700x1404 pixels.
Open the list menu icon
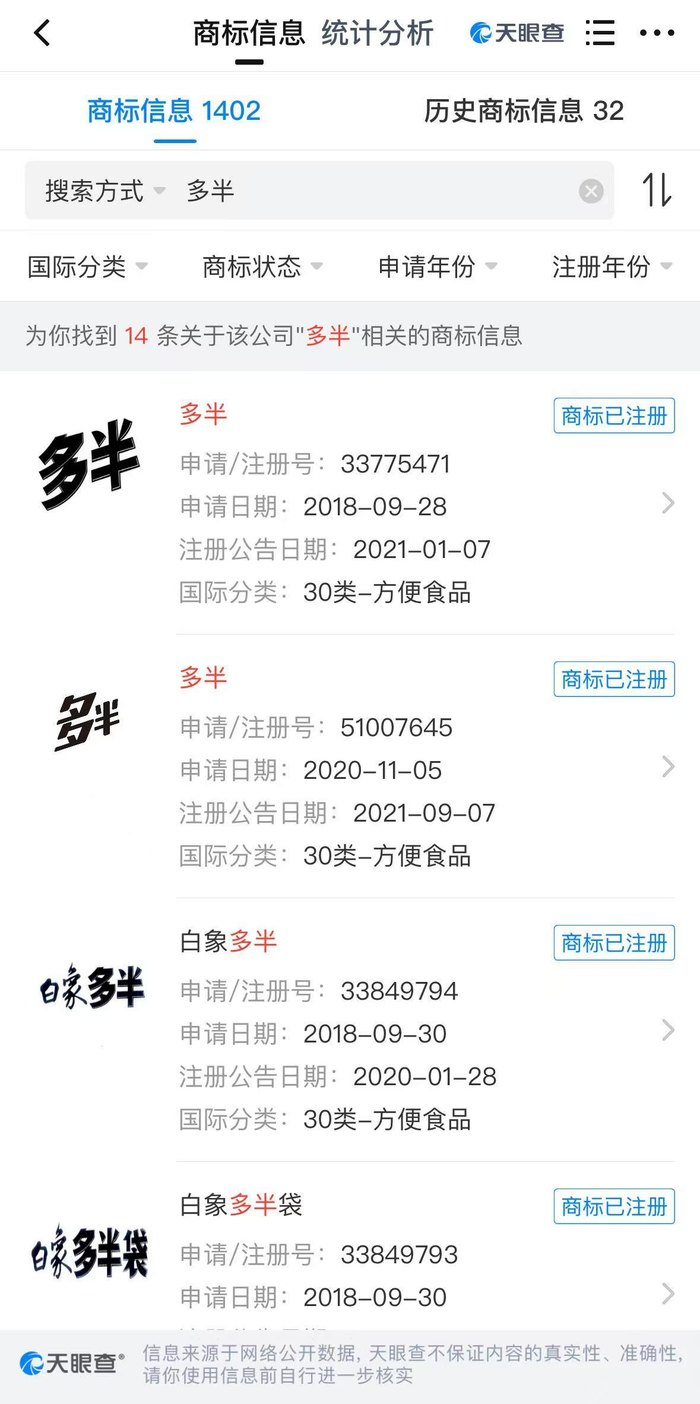point(600,34)
